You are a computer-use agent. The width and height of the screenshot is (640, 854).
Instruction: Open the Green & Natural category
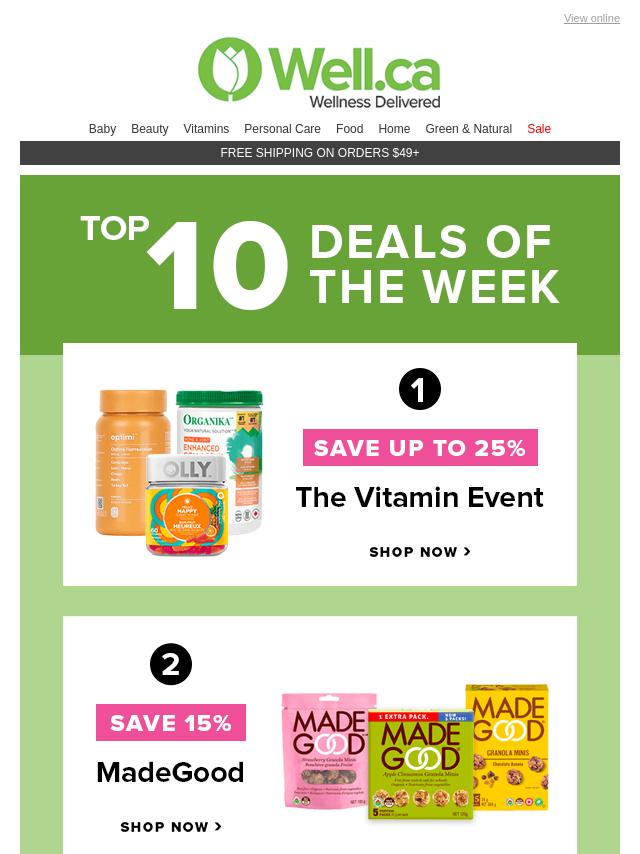coord(468,129)
